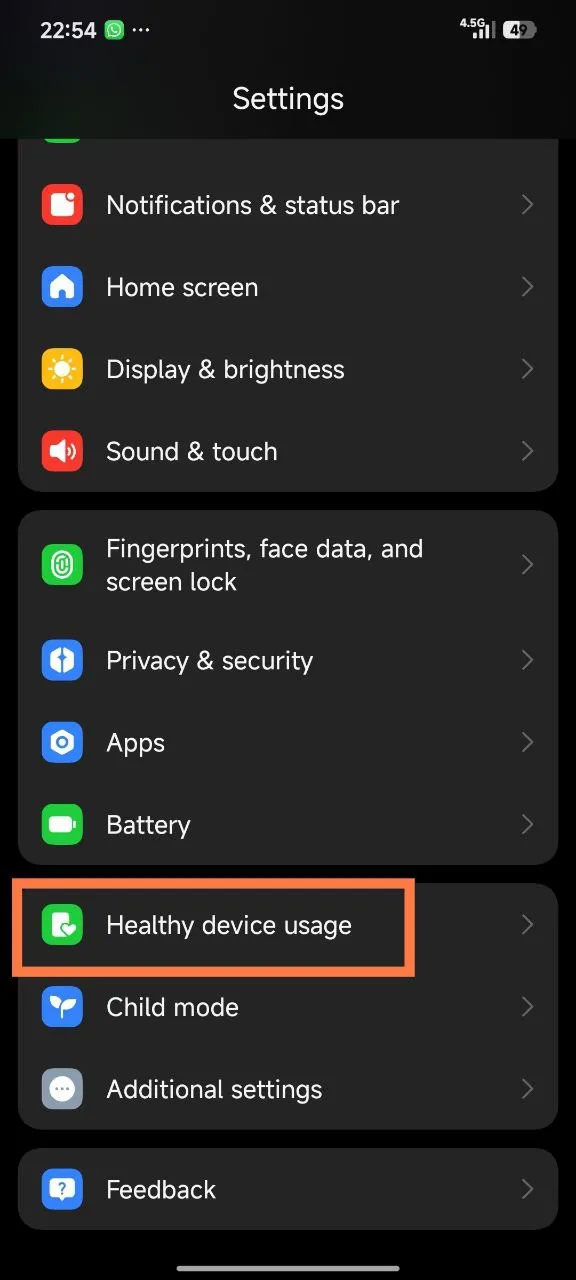Open the Apps settings
Viewport: 576px width, 1280px height.
(x=288, y=742)
